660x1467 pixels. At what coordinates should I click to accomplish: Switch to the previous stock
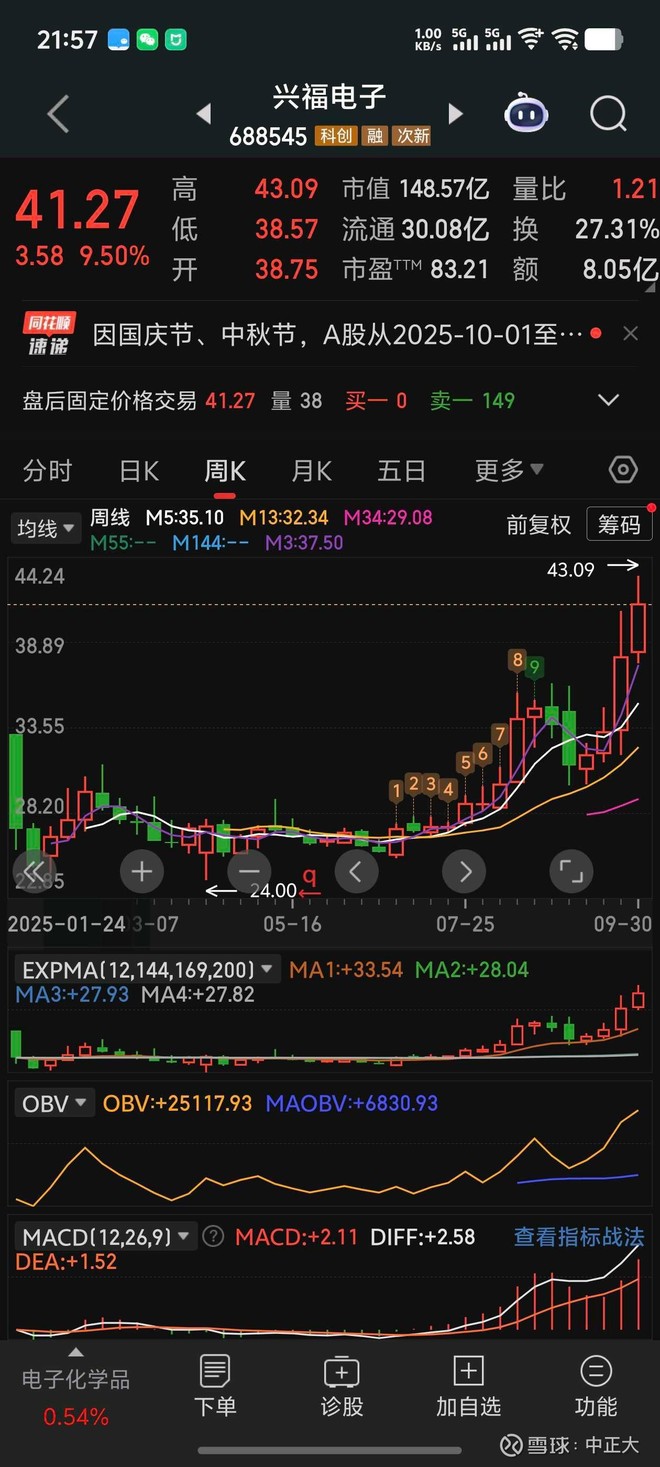click(204, 114)
